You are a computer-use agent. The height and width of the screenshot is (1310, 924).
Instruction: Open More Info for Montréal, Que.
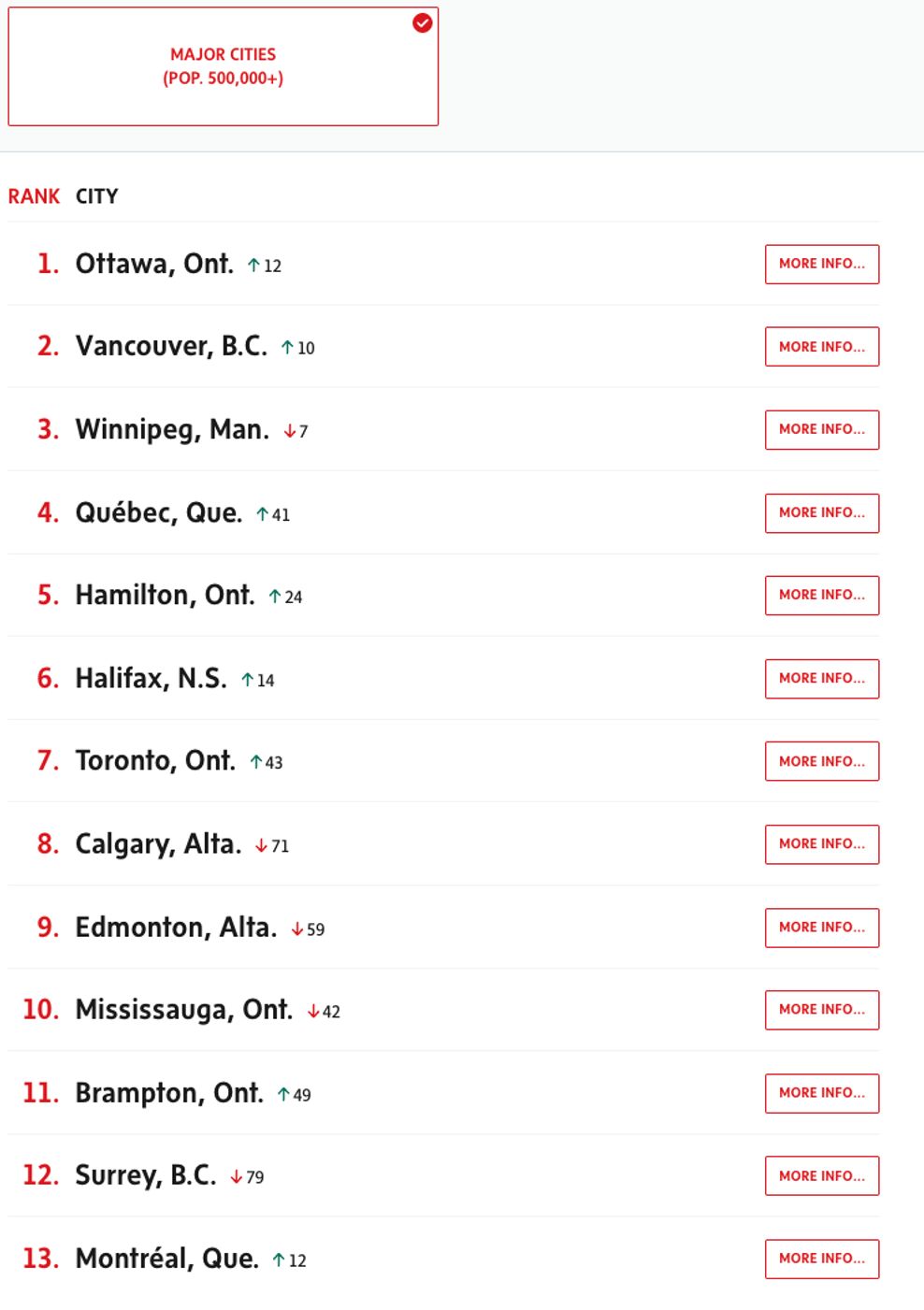click(821, 1259)
